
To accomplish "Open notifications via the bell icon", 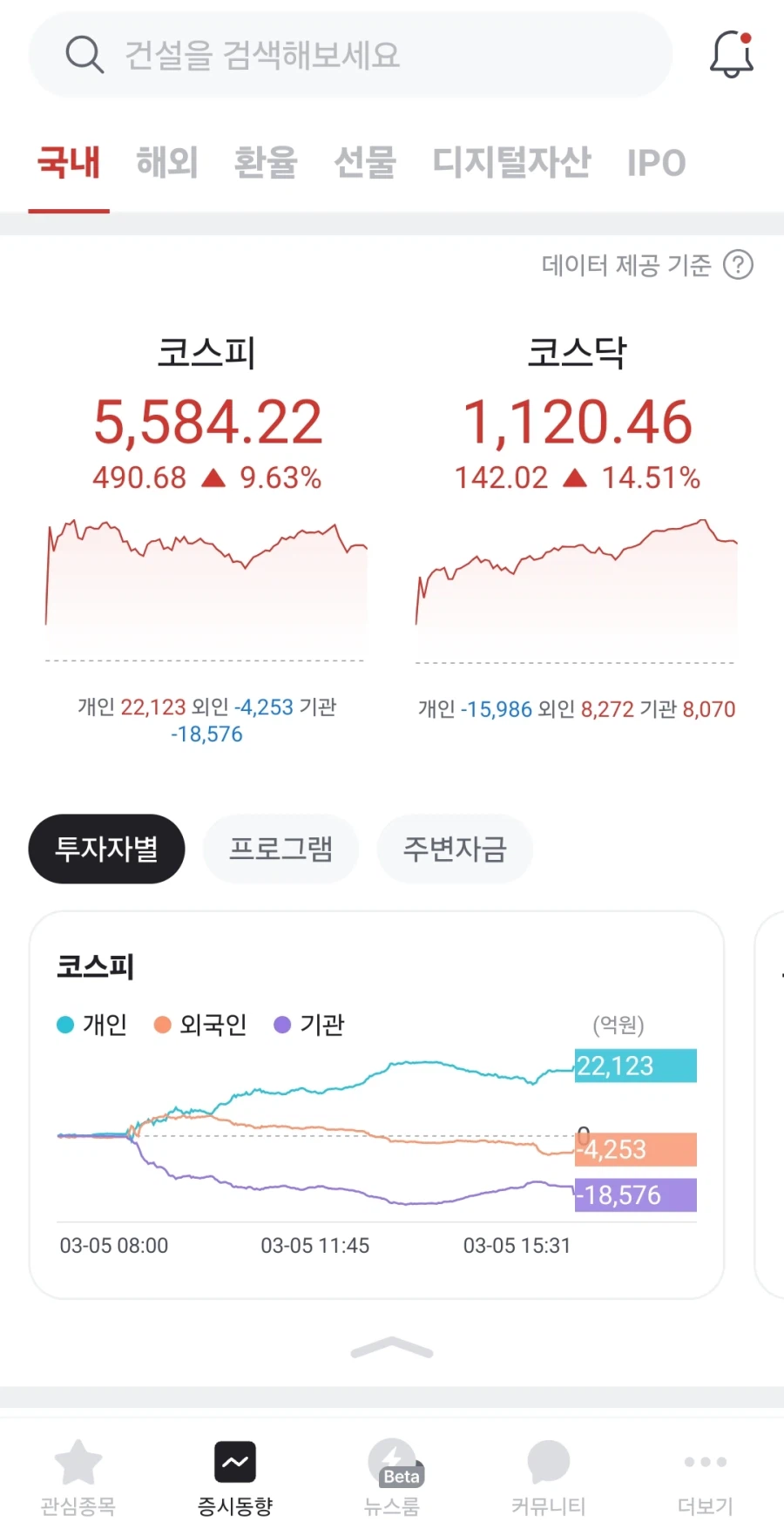I will click(x=731, y=54).
